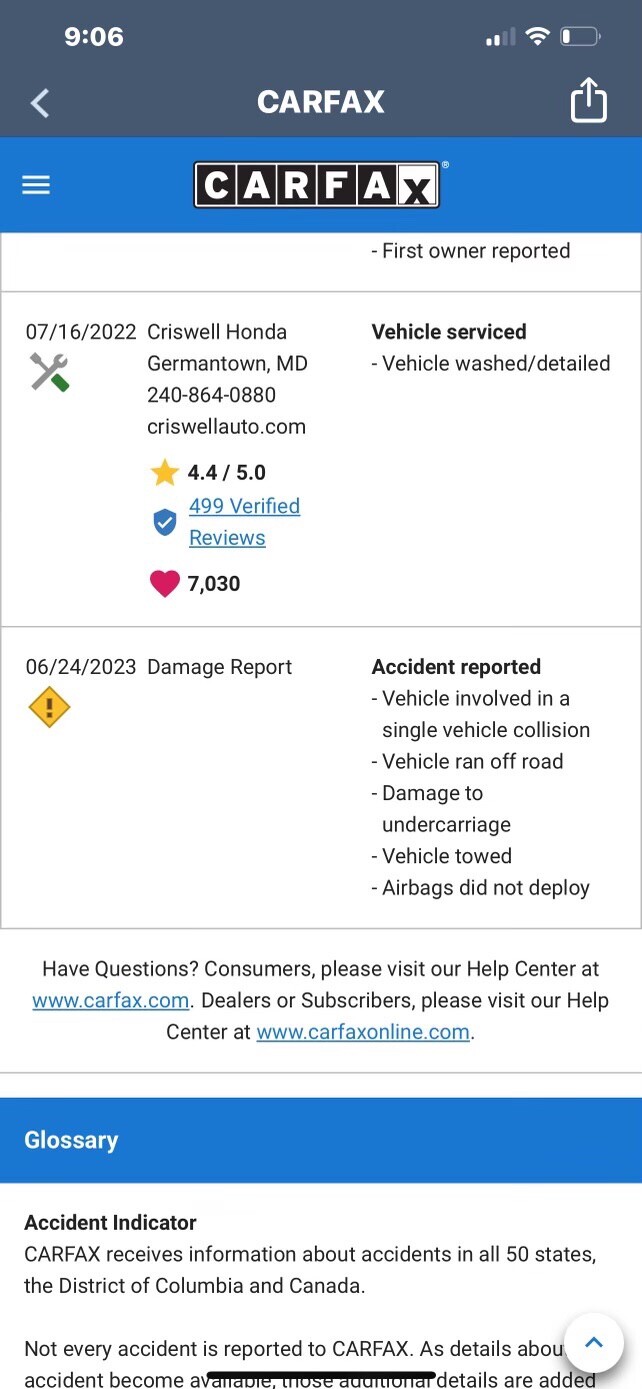Share this CARFAX report

coord(588,100)
